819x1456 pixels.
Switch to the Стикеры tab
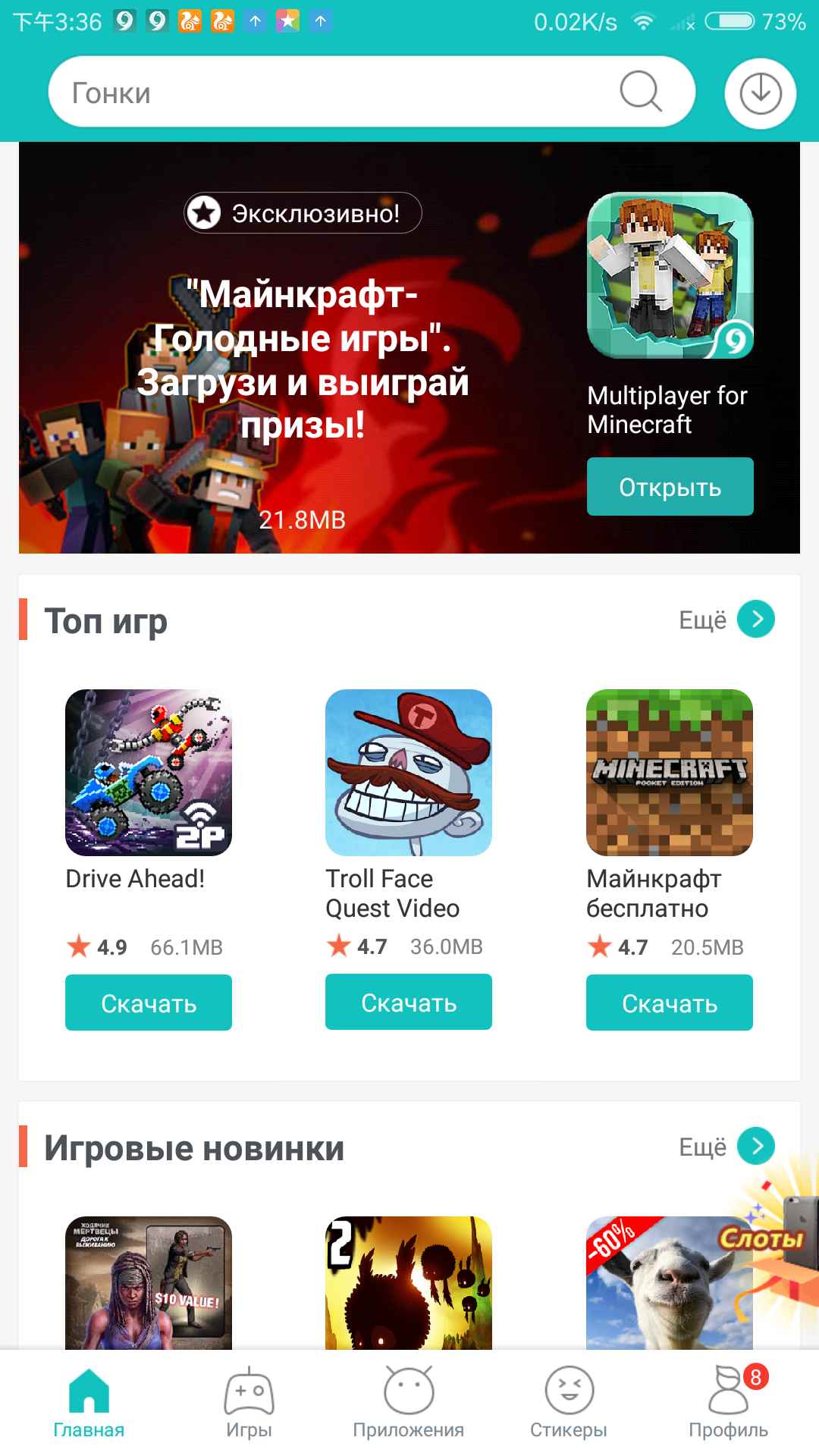pyautogui.click(x=569, y=1403)
